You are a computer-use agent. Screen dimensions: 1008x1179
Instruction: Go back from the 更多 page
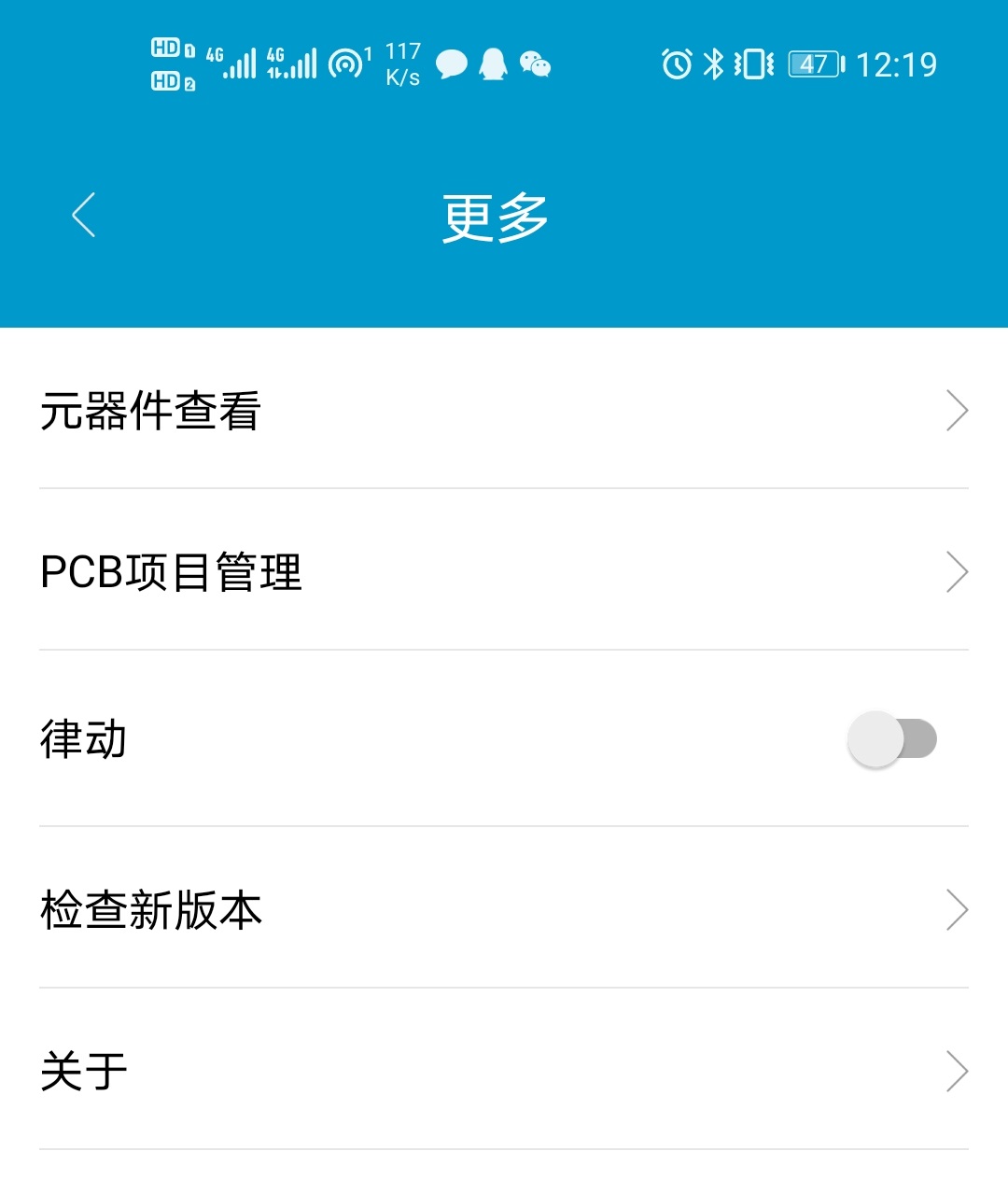(84, 216)
